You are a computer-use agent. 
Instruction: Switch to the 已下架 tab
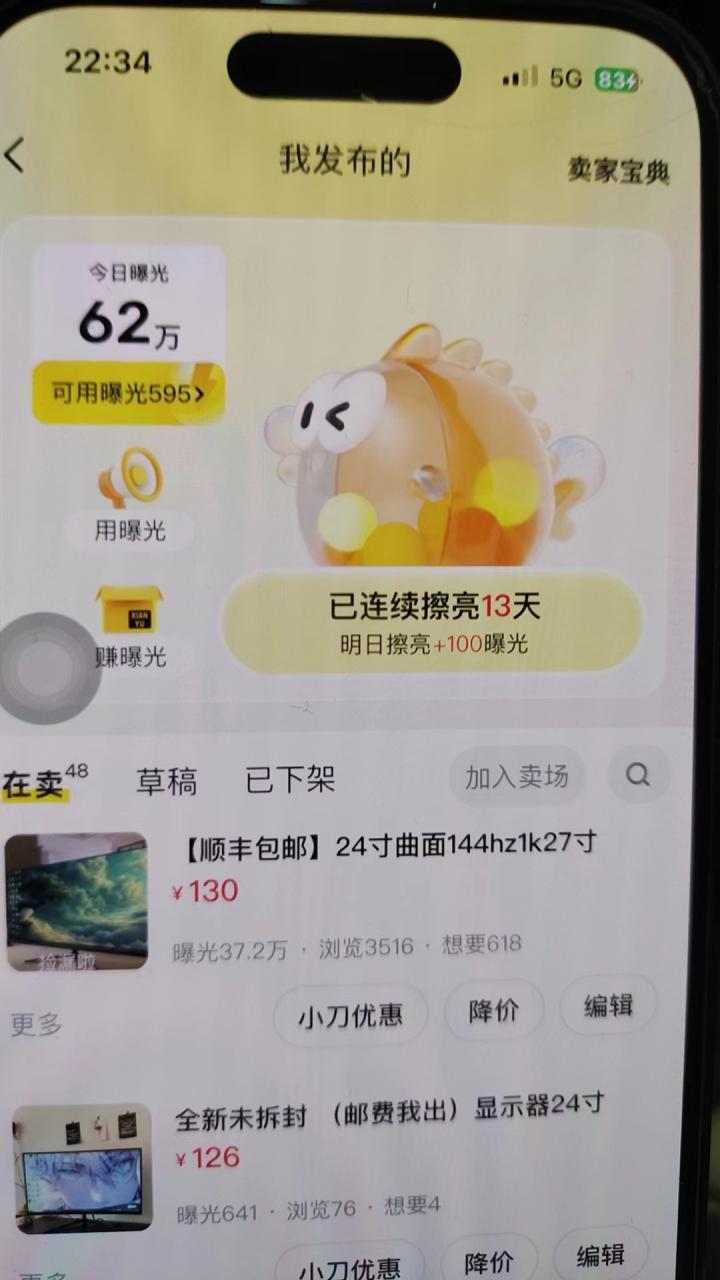(290, 780)
